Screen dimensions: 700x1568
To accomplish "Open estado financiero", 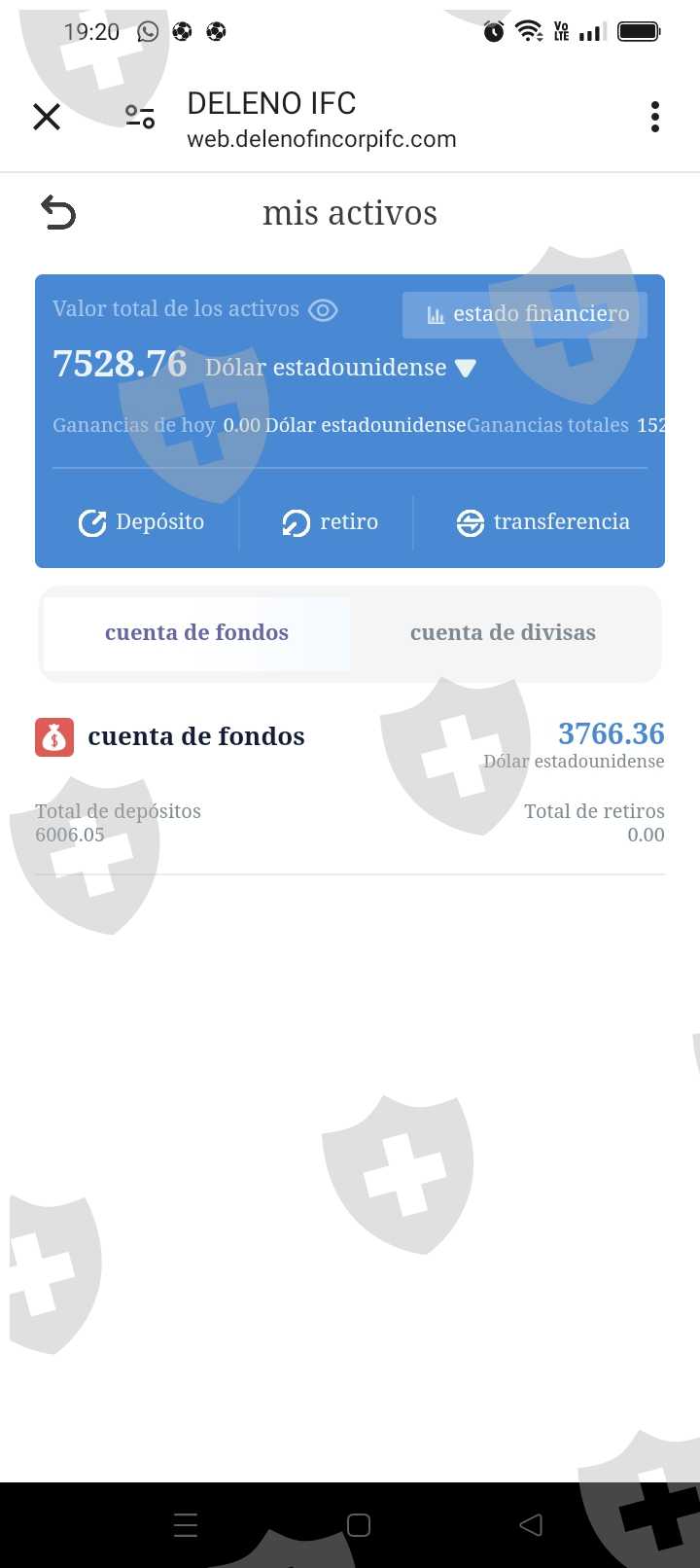I will 525,314.
